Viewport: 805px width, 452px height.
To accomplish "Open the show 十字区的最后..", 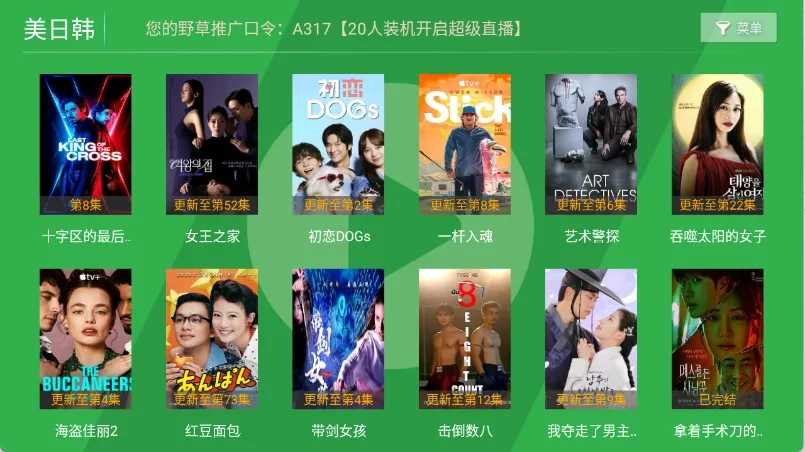I will click(86, 144).
